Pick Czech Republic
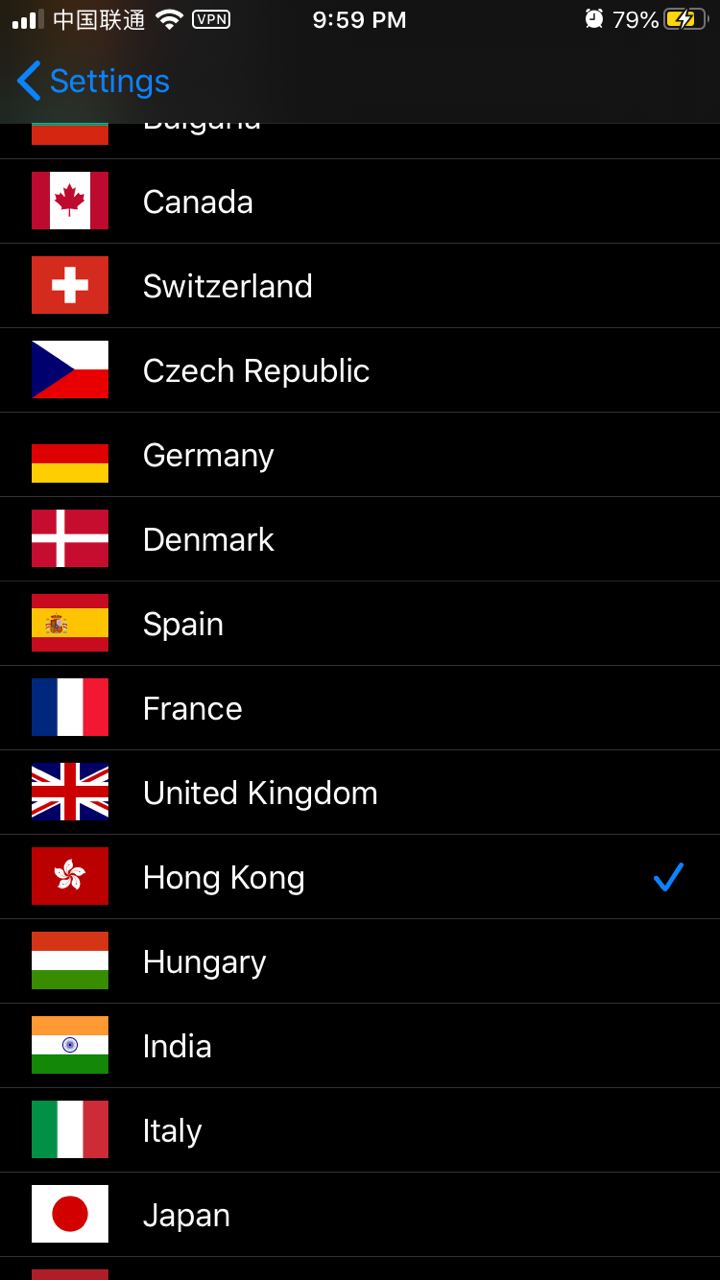The image size is (720, 1280). click(360, 370)
